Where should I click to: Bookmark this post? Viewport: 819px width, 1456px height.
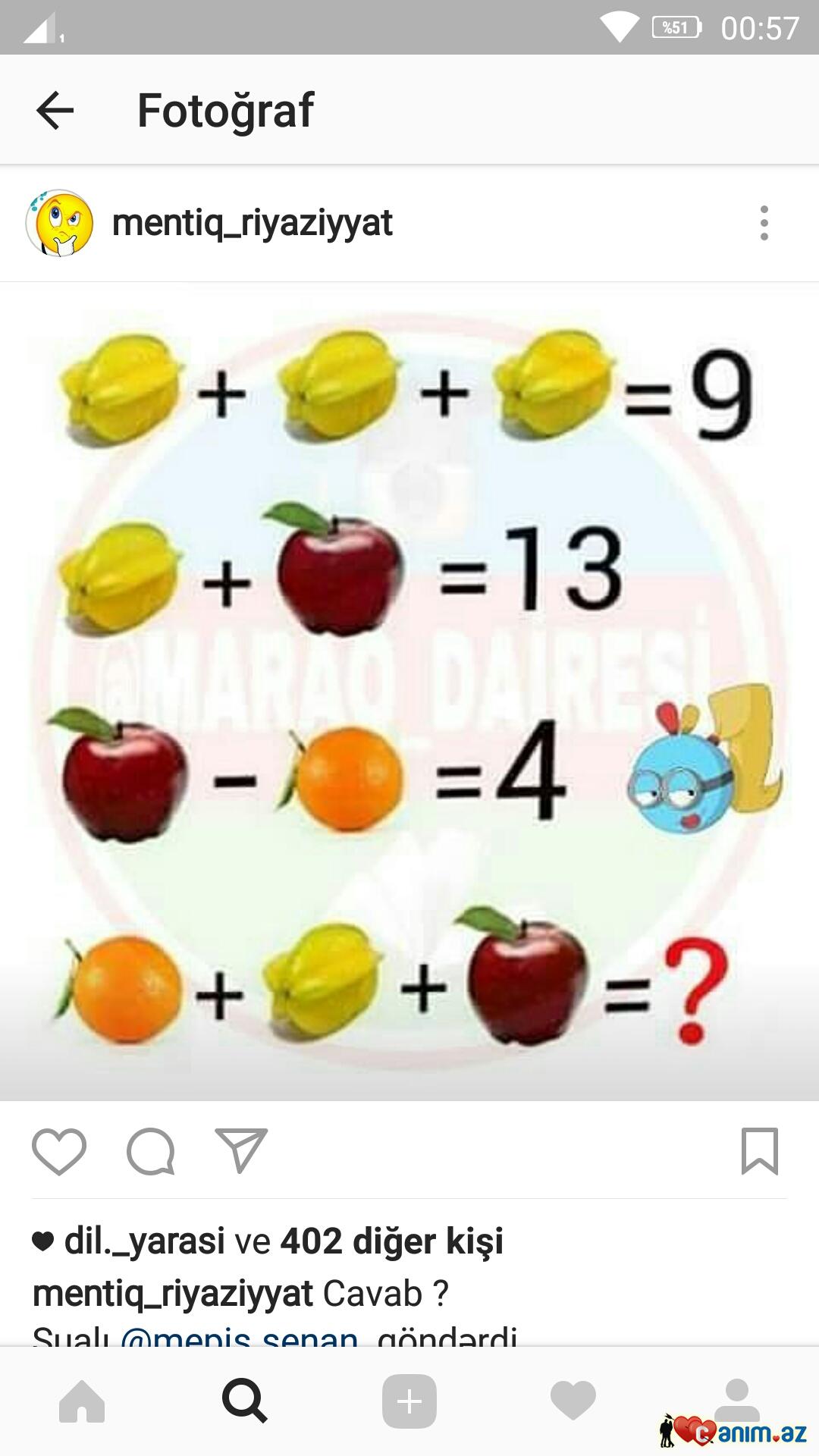(x=759, y=1151)
